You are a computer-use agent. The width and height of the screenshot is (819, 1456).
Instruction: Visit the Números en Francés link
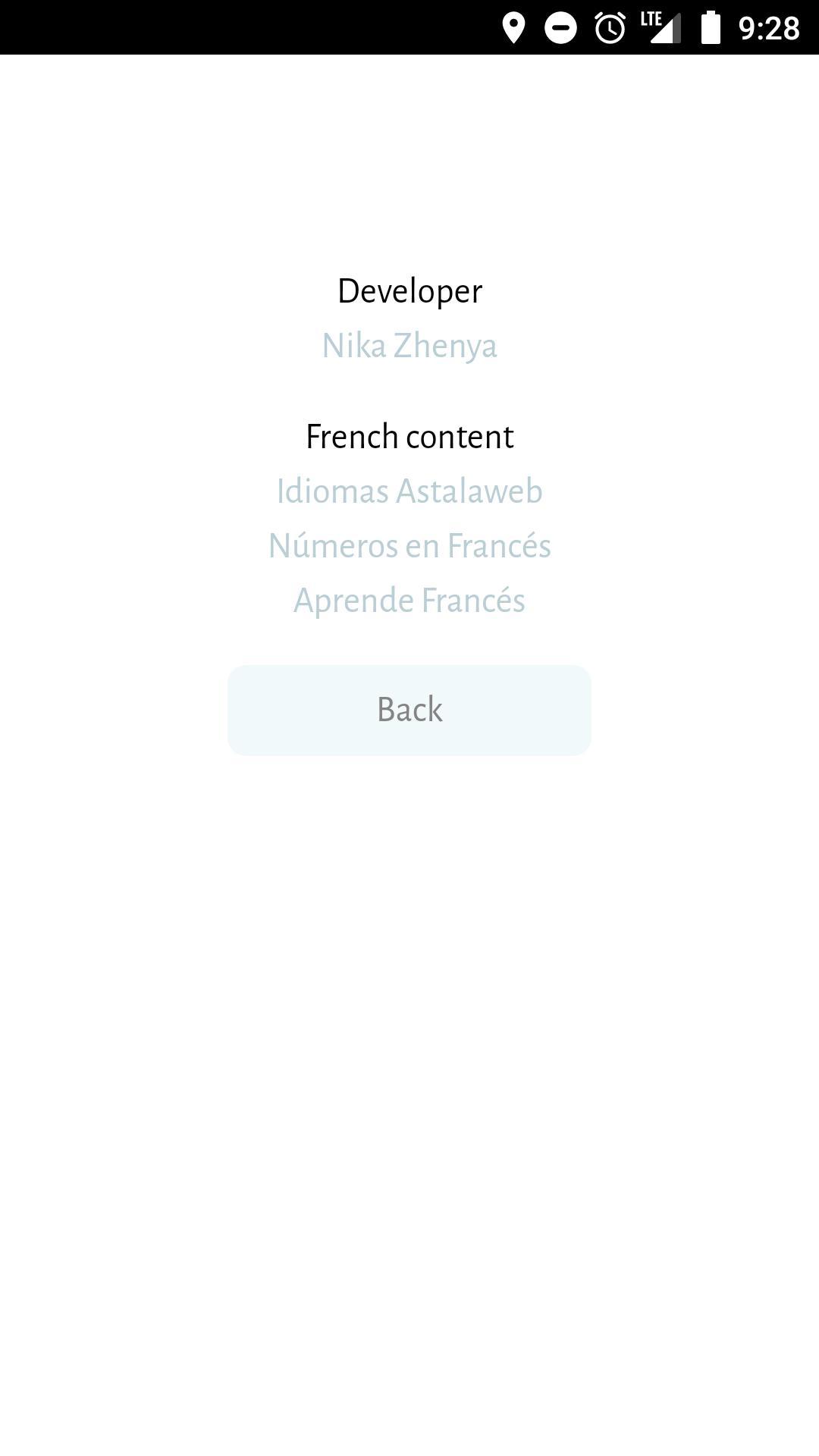[x=409, y=546]
